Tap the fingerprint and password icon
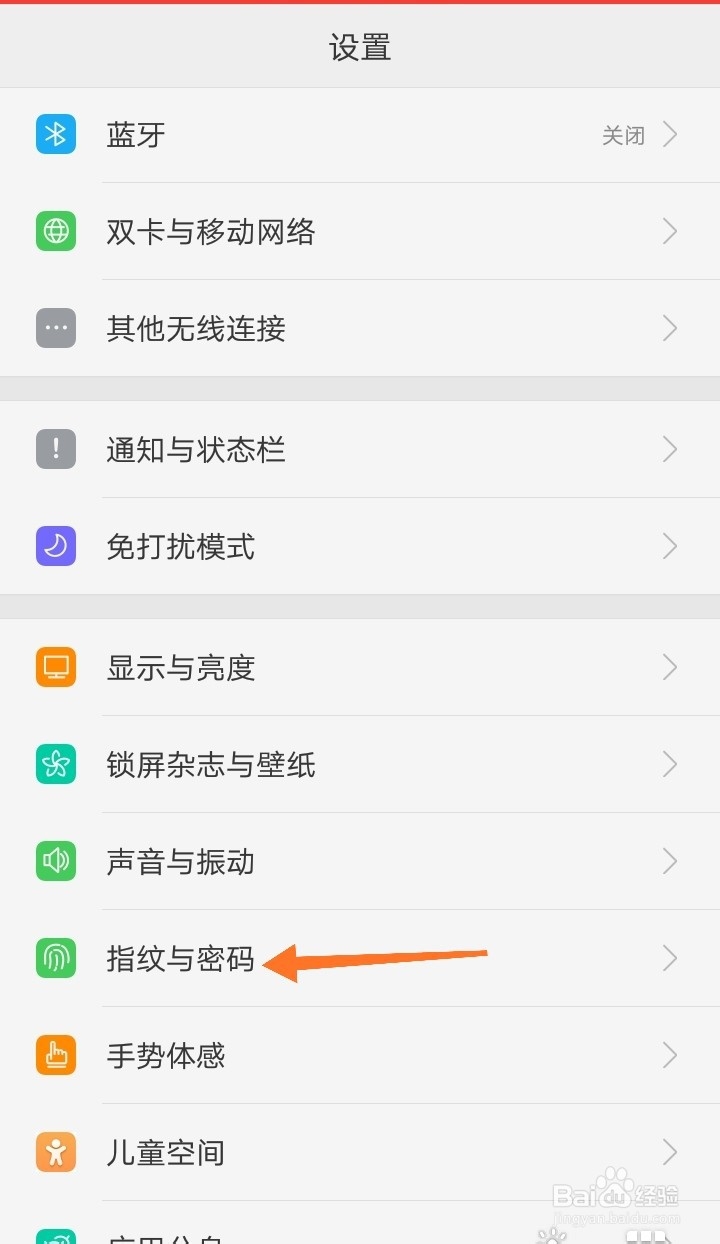Image resolution: width=720 pixels, height=1244 pixels. pos(55,958)
